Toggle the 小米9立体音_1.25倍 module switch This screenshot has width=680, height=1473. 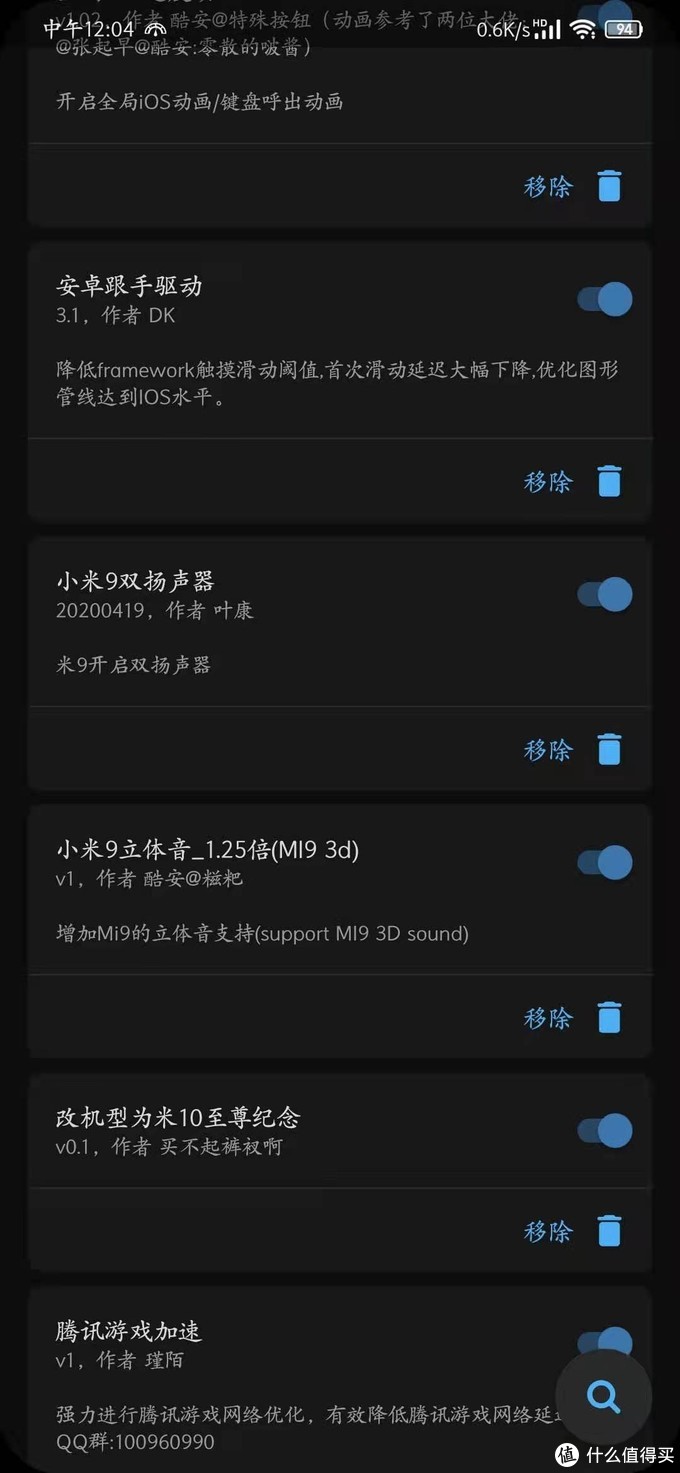[605, 863]
